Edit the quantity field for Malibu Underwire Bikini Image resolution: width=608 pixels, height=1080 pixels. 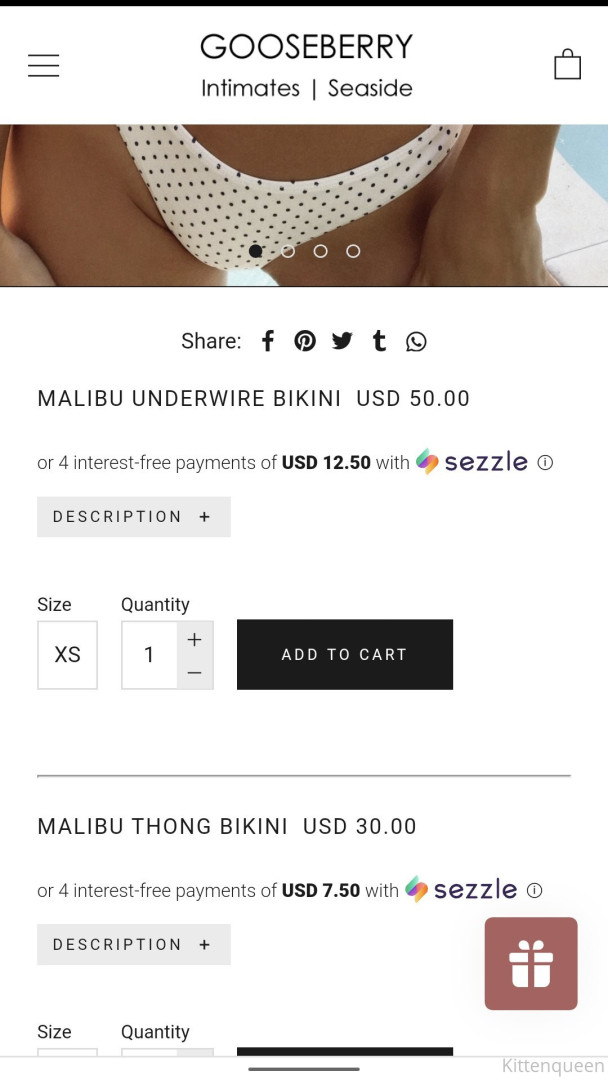point(149,655)
